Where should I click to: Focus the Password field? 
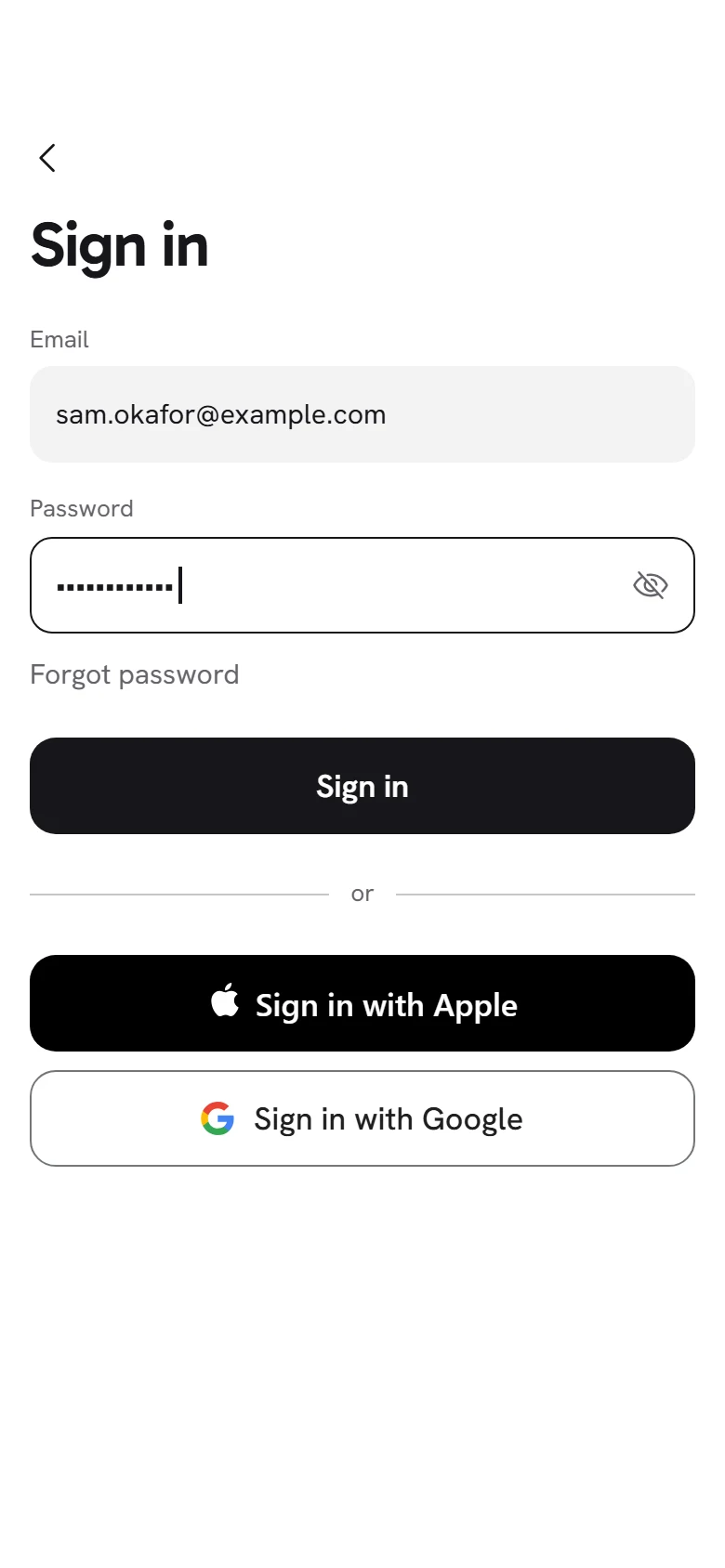click(x=362, y=585)
